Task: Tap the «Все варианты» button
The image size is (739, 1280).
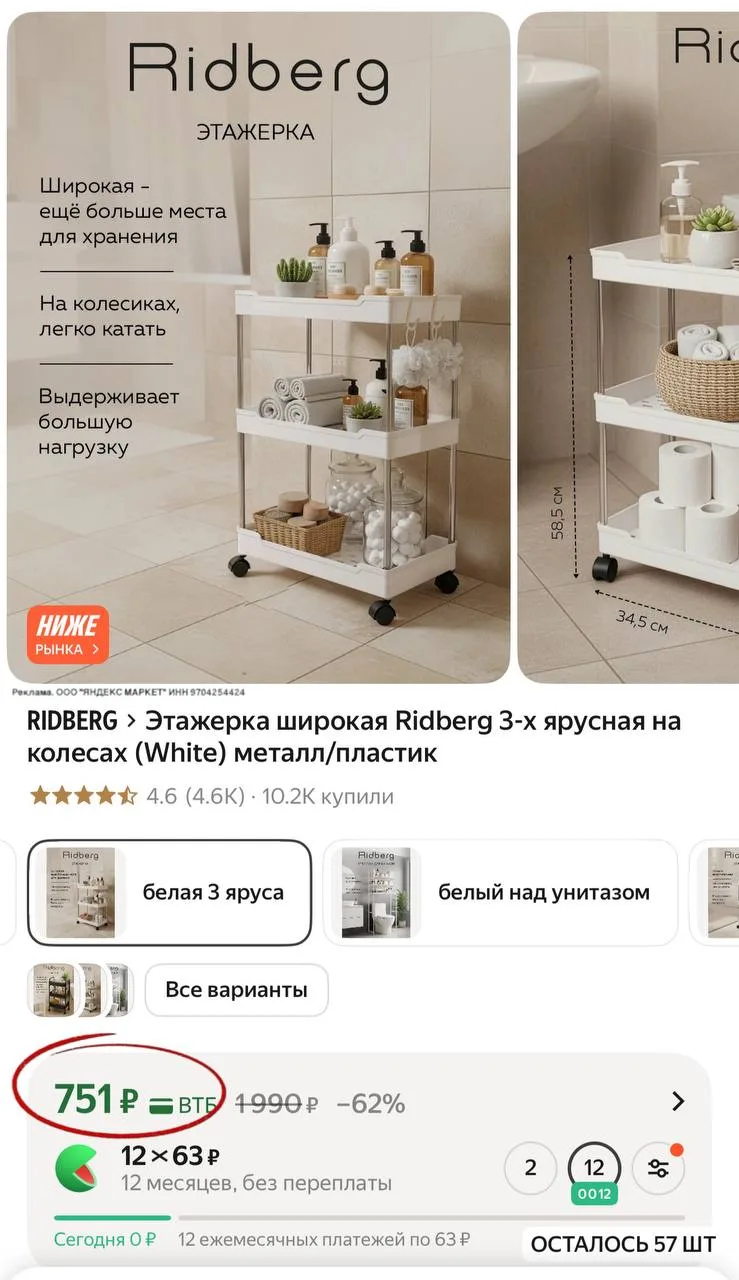Action: 236,990
